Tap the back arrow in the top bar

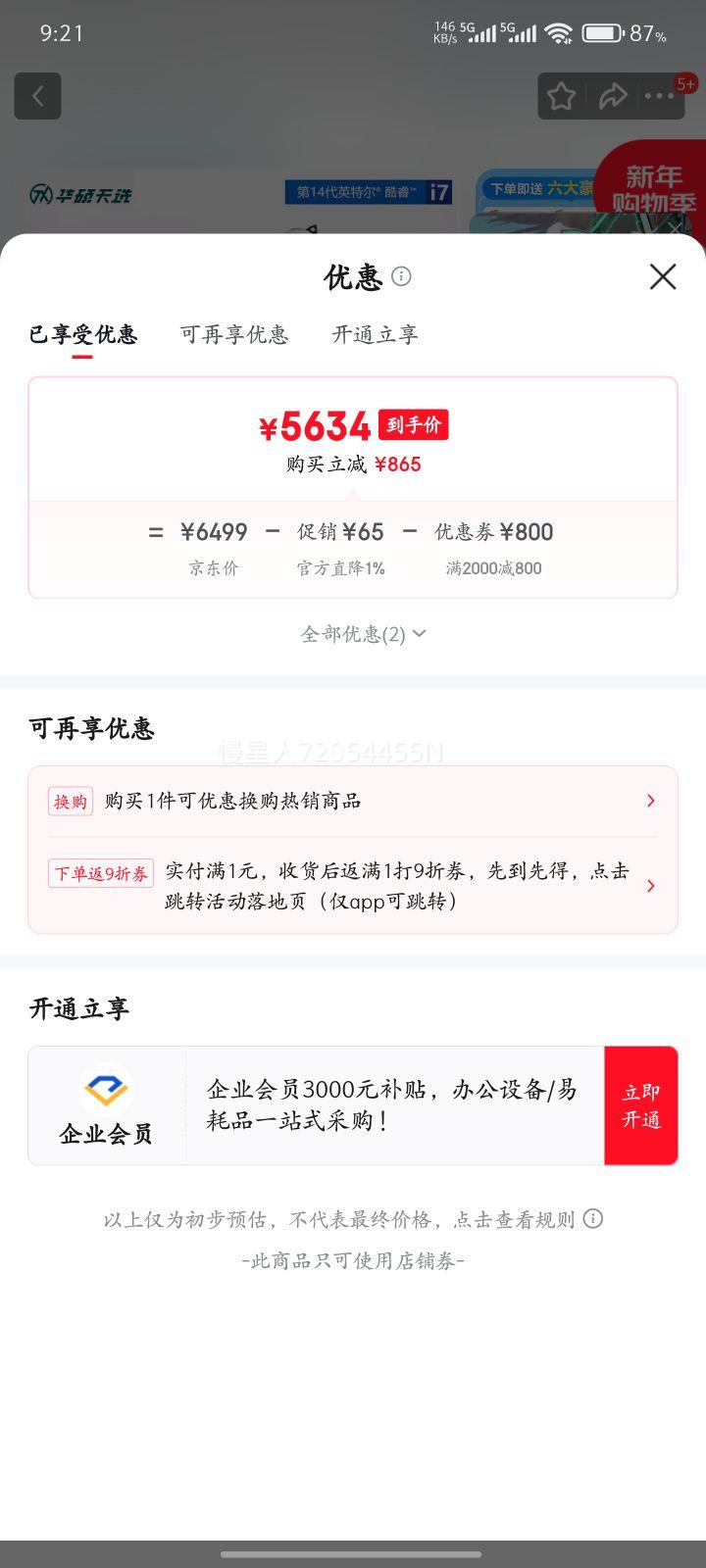pyautogui.click(x=37, y=95)
